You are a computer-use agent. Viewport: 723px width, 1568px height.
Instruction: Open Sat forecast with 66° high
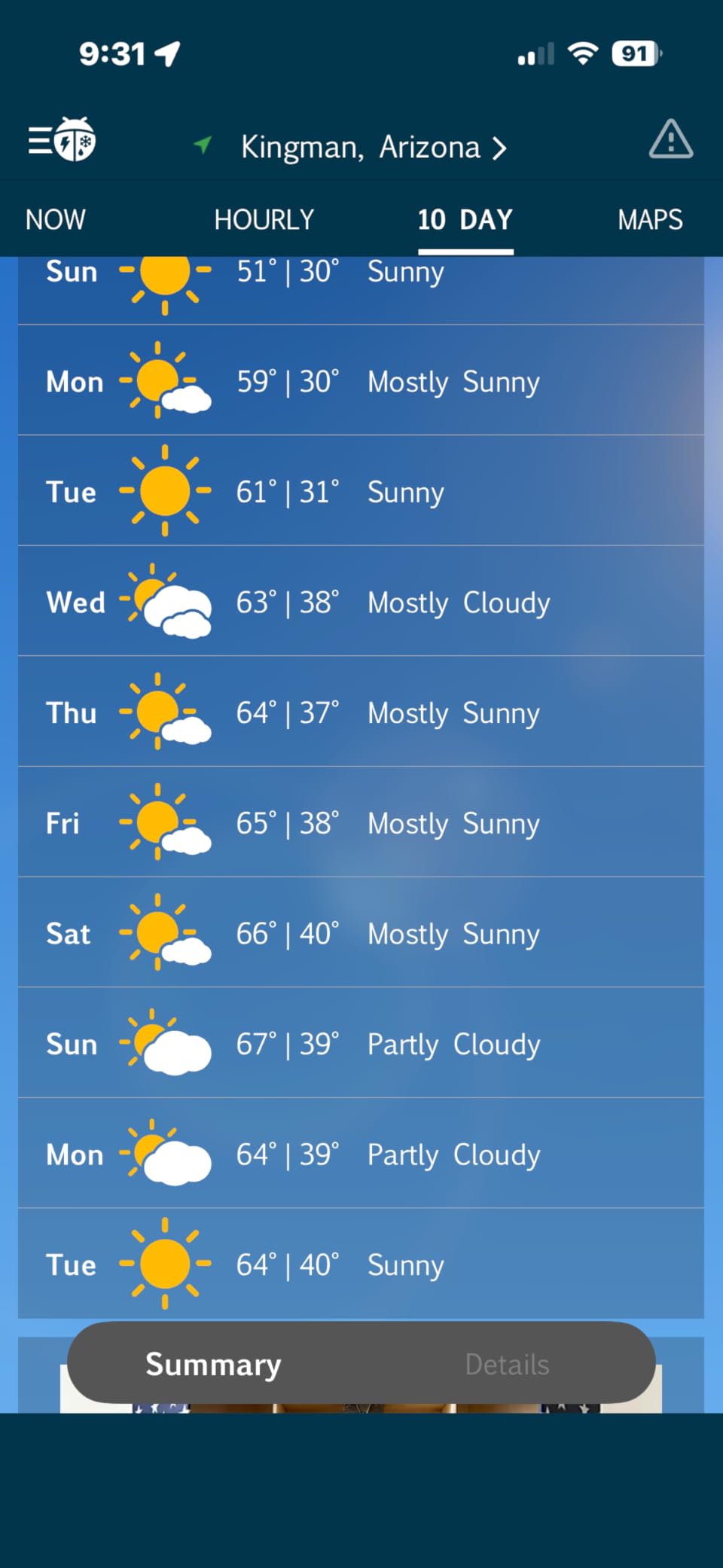pyautogui.click(x=361, y=933)
